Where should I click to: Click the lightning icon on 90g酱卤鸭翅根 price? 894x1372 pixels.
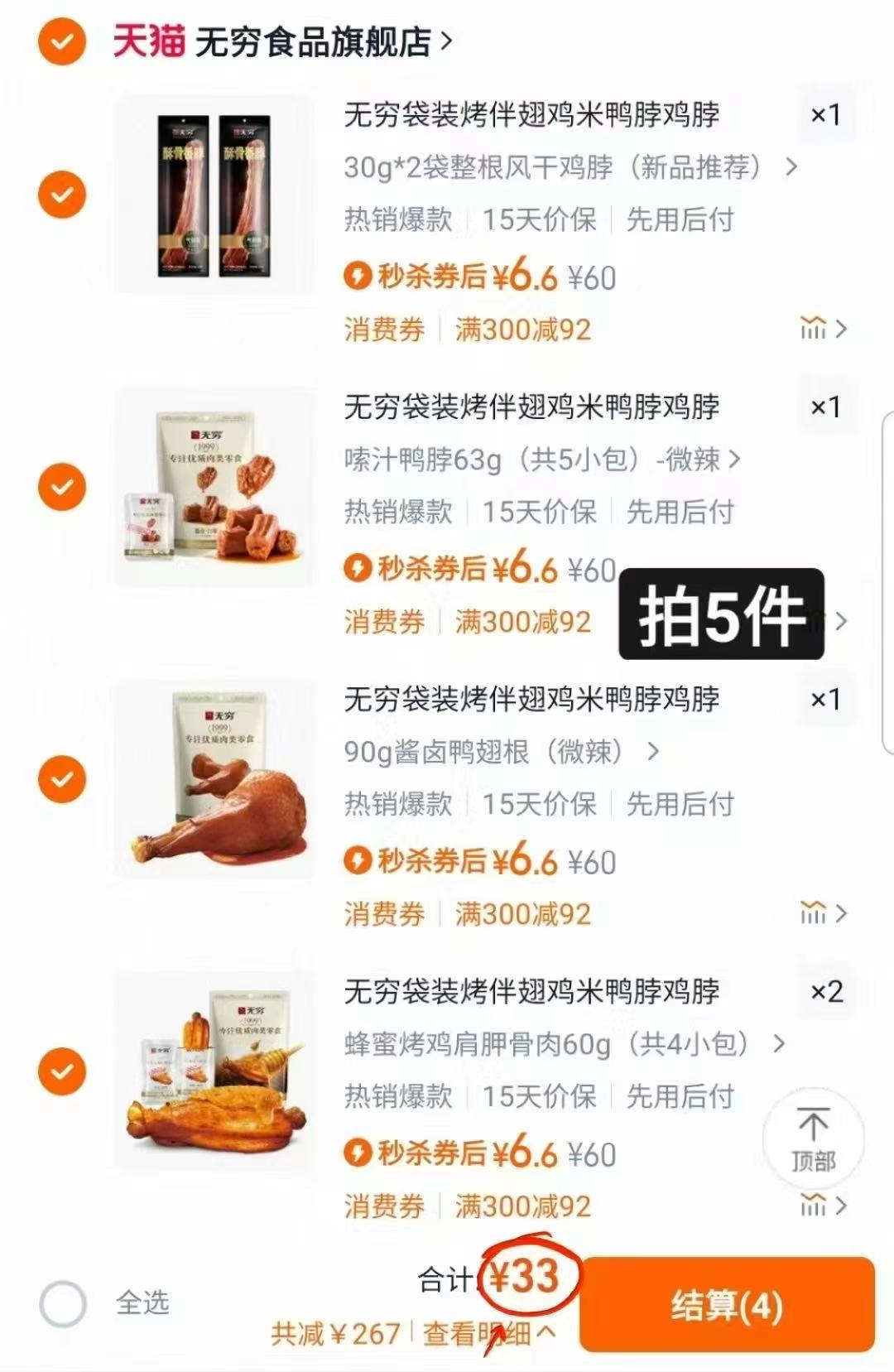click(x=359, y=862)
